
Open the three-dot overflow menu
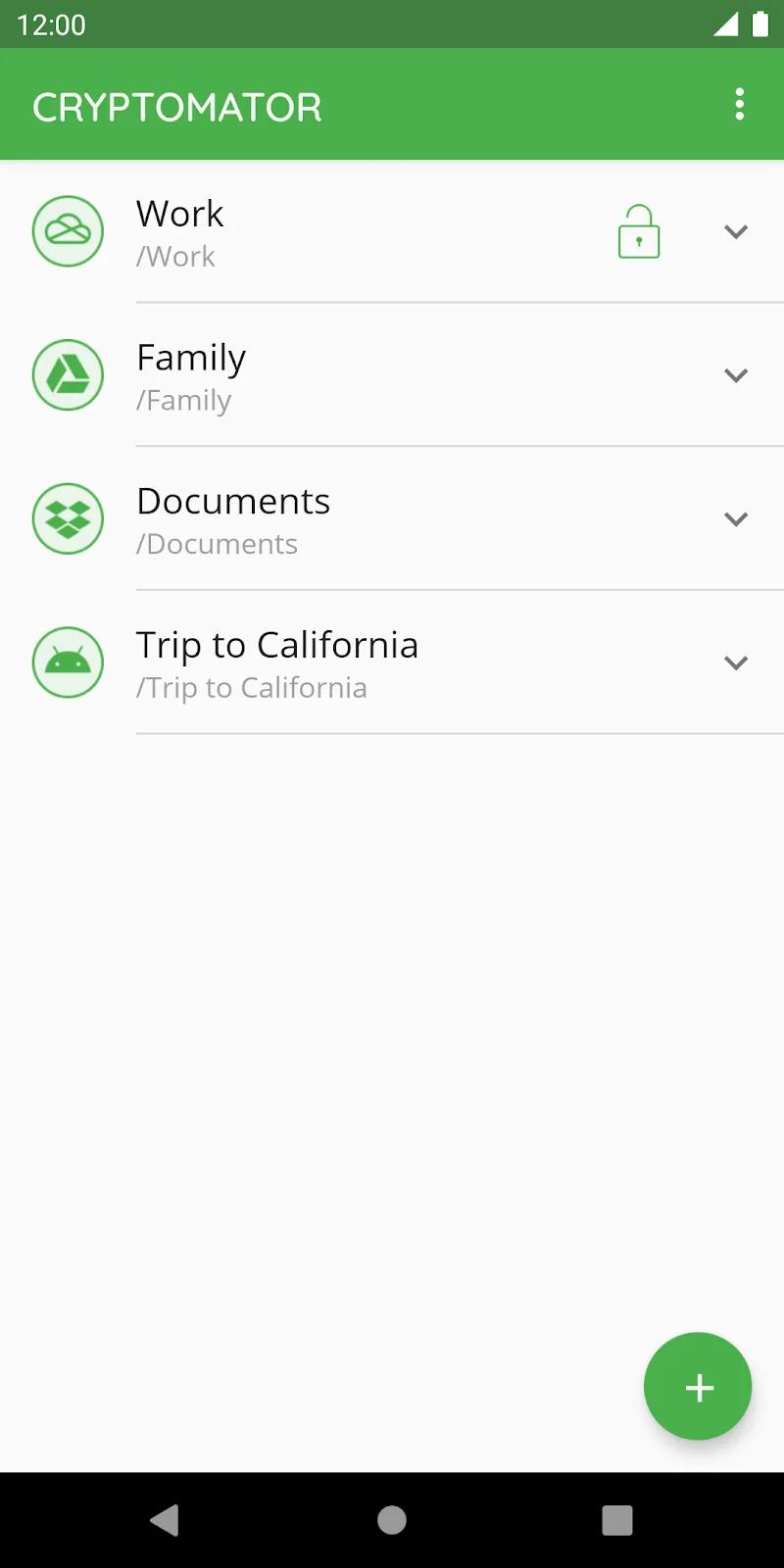point(738,104)
